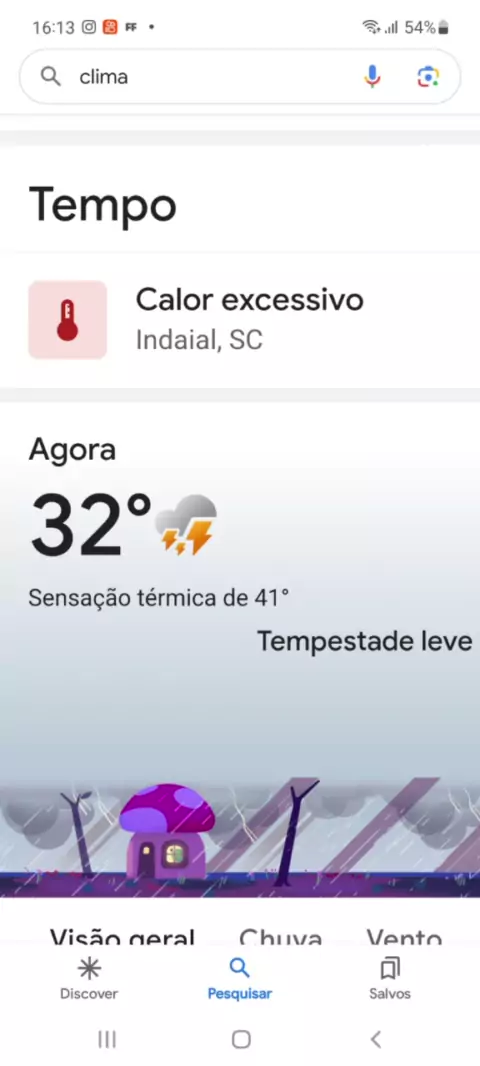Open the Salvos tab
The image size is (480, 1066).
[x=390, y=978]
